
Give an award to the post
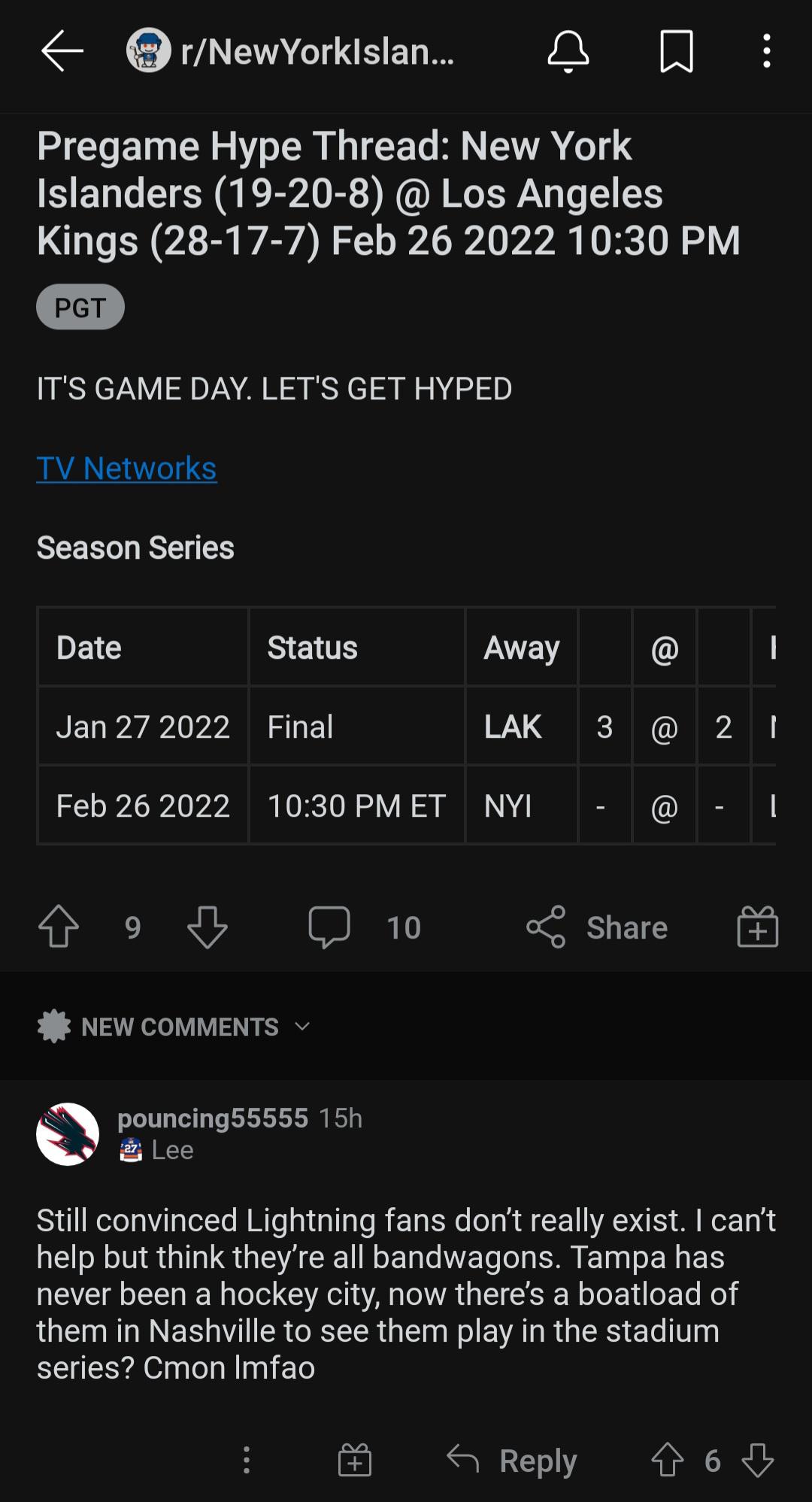click(x=758, y=927)
